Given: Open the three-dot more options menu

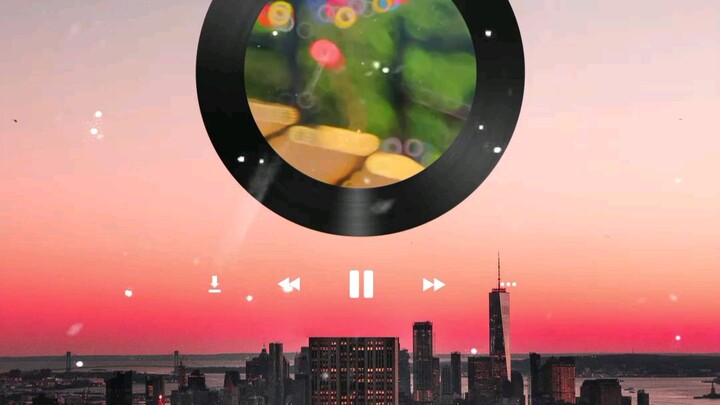Looking at the screenshot, I should click(508, 284).
